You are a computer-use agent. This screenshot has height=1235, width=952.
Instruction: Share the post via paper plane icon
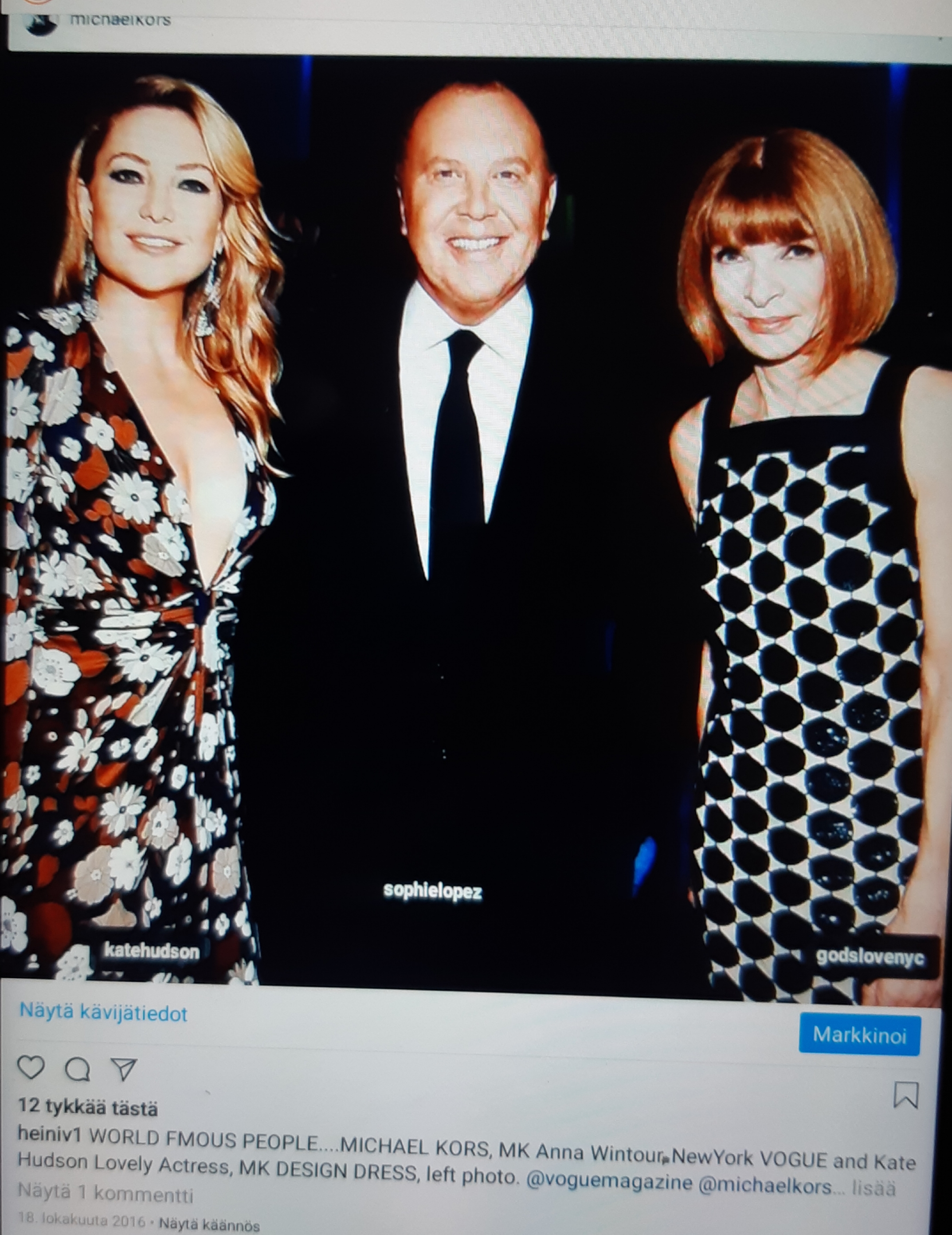coord(124,1068)
